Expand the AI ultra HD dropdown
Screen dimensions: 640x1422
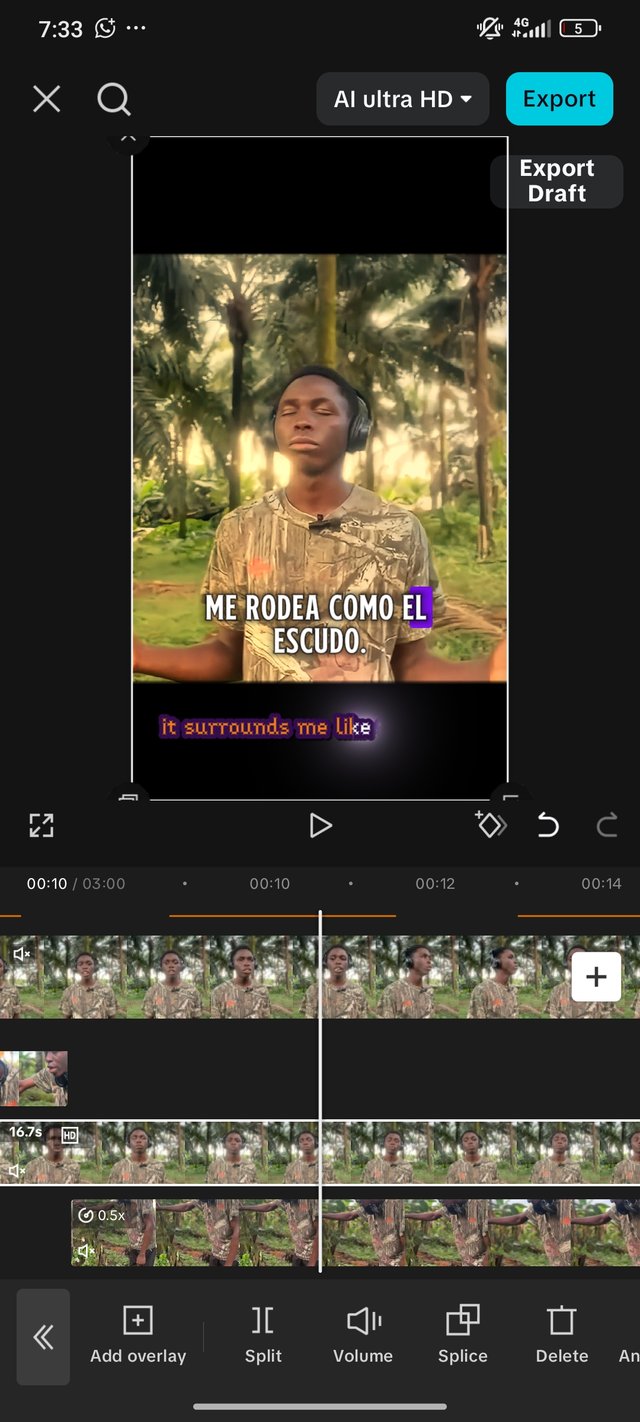point(403,99)
